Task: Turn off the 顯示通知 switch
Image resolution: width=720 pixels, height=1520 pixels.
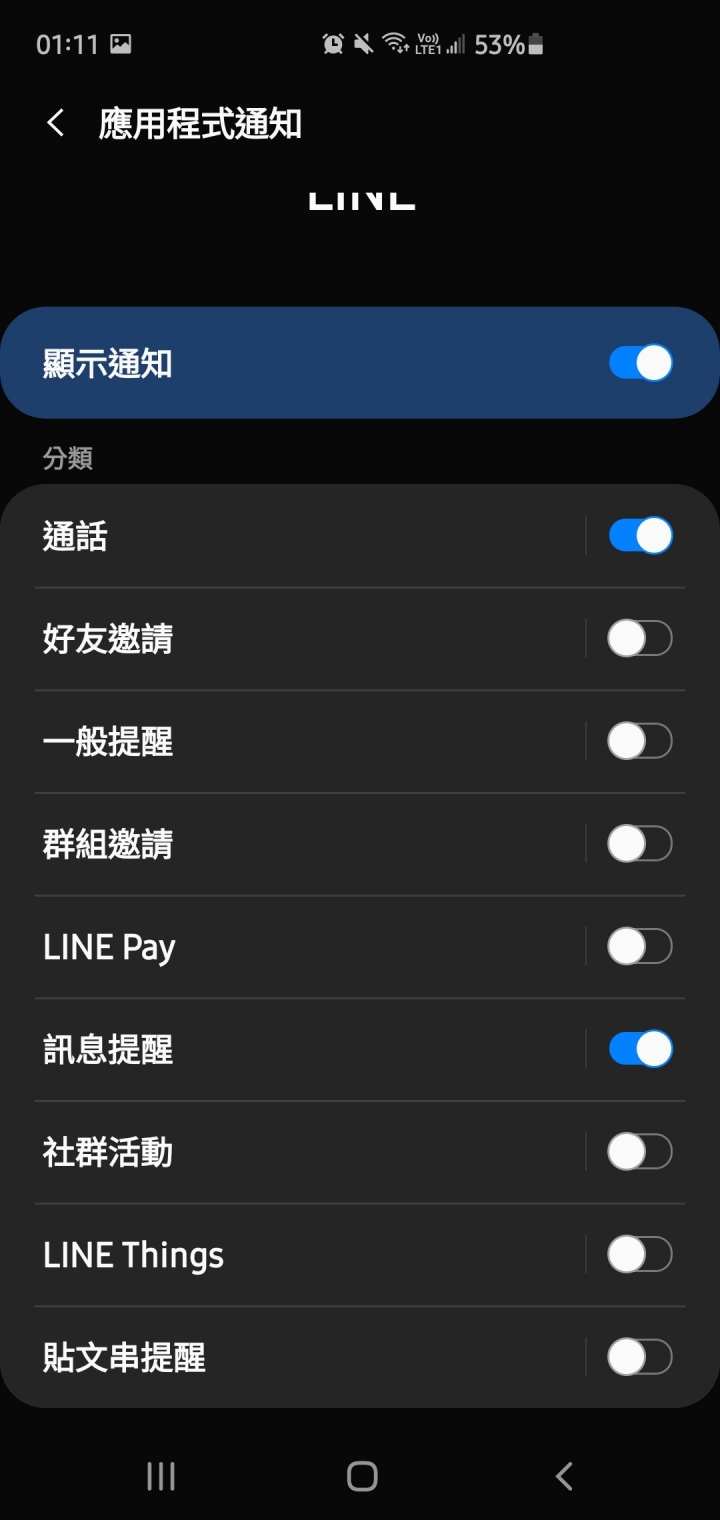Action: (x=640, y=363)
